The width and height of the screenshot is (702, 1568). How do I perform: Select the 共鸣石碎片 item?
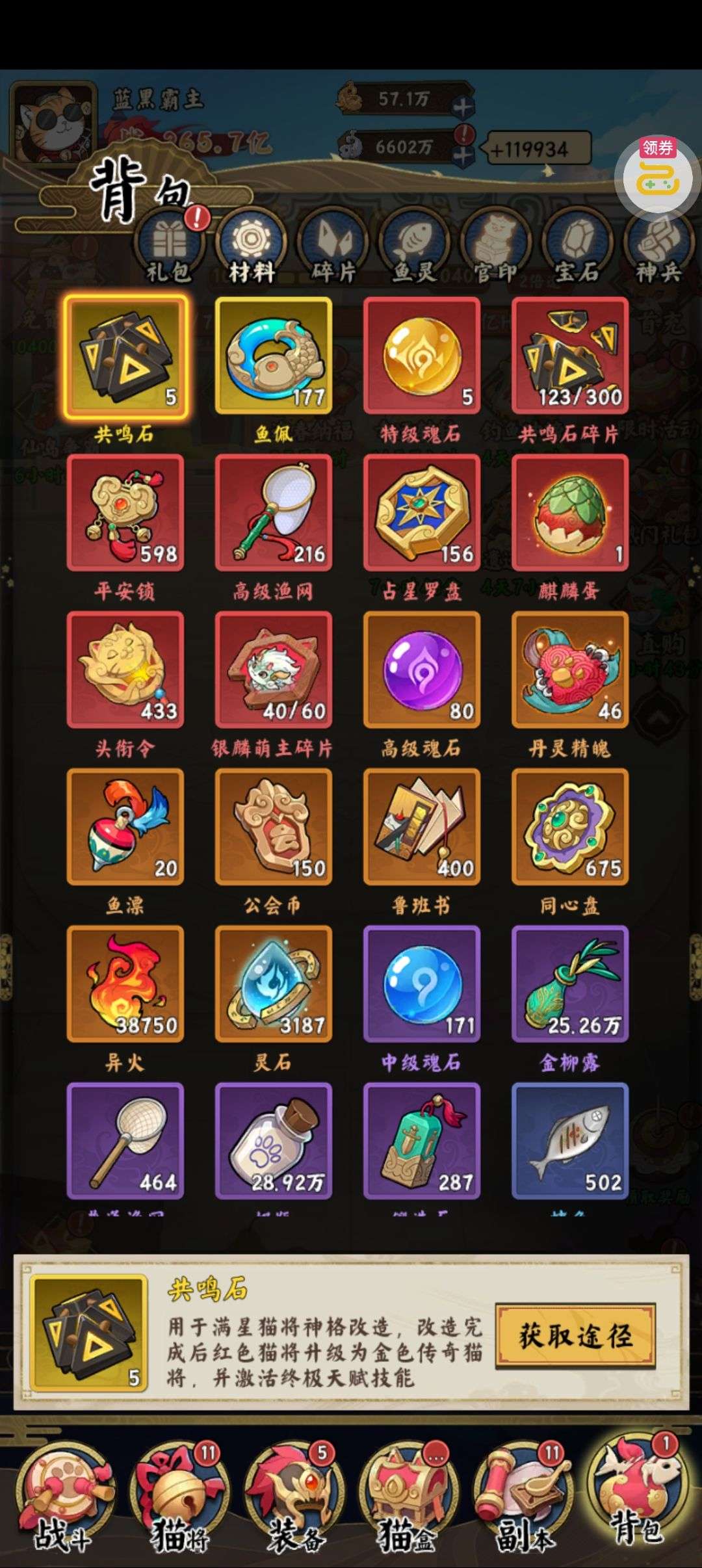tap(569, 356)
